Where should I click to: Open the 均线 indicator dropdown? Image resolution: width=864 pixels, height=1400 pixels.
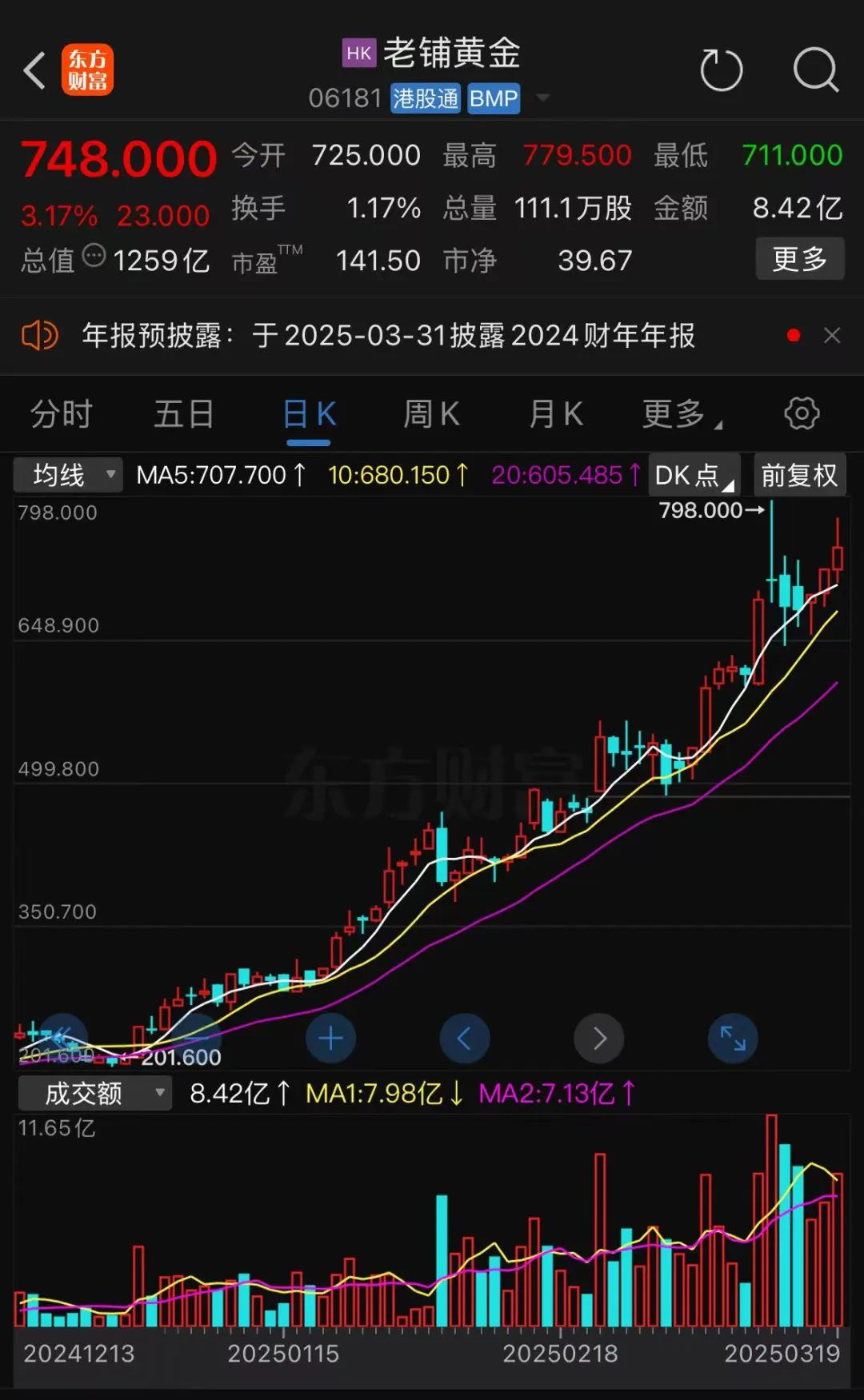point(68,475)
